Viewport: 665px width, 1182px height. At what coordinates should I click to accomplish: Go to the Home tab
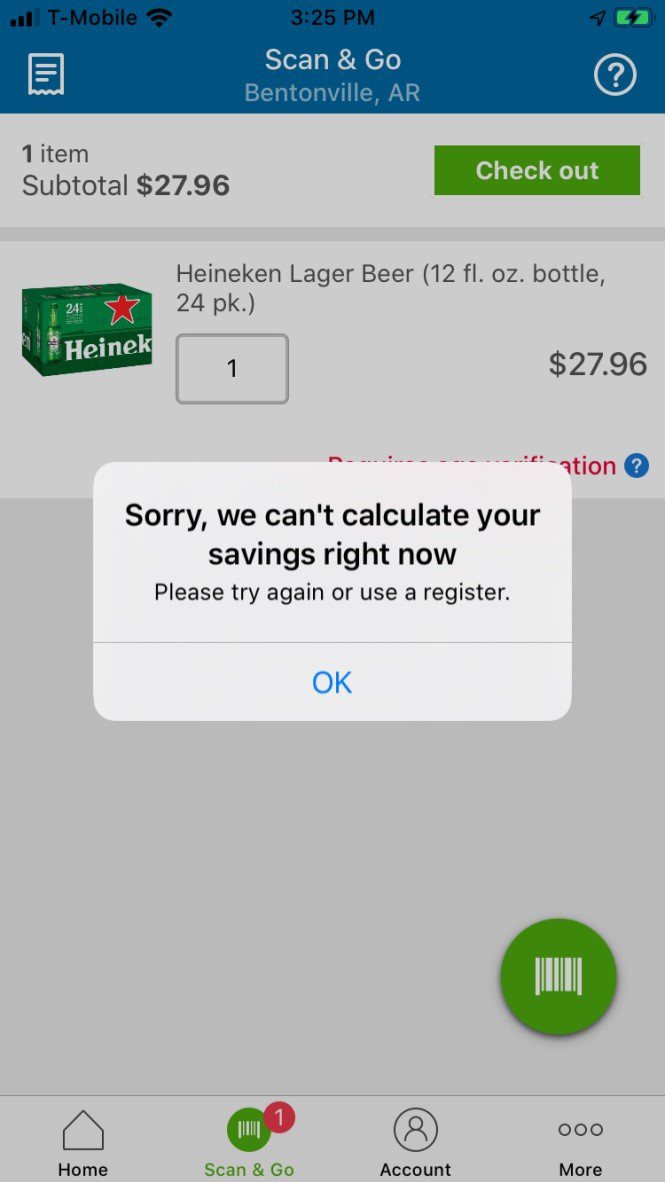83,1142
